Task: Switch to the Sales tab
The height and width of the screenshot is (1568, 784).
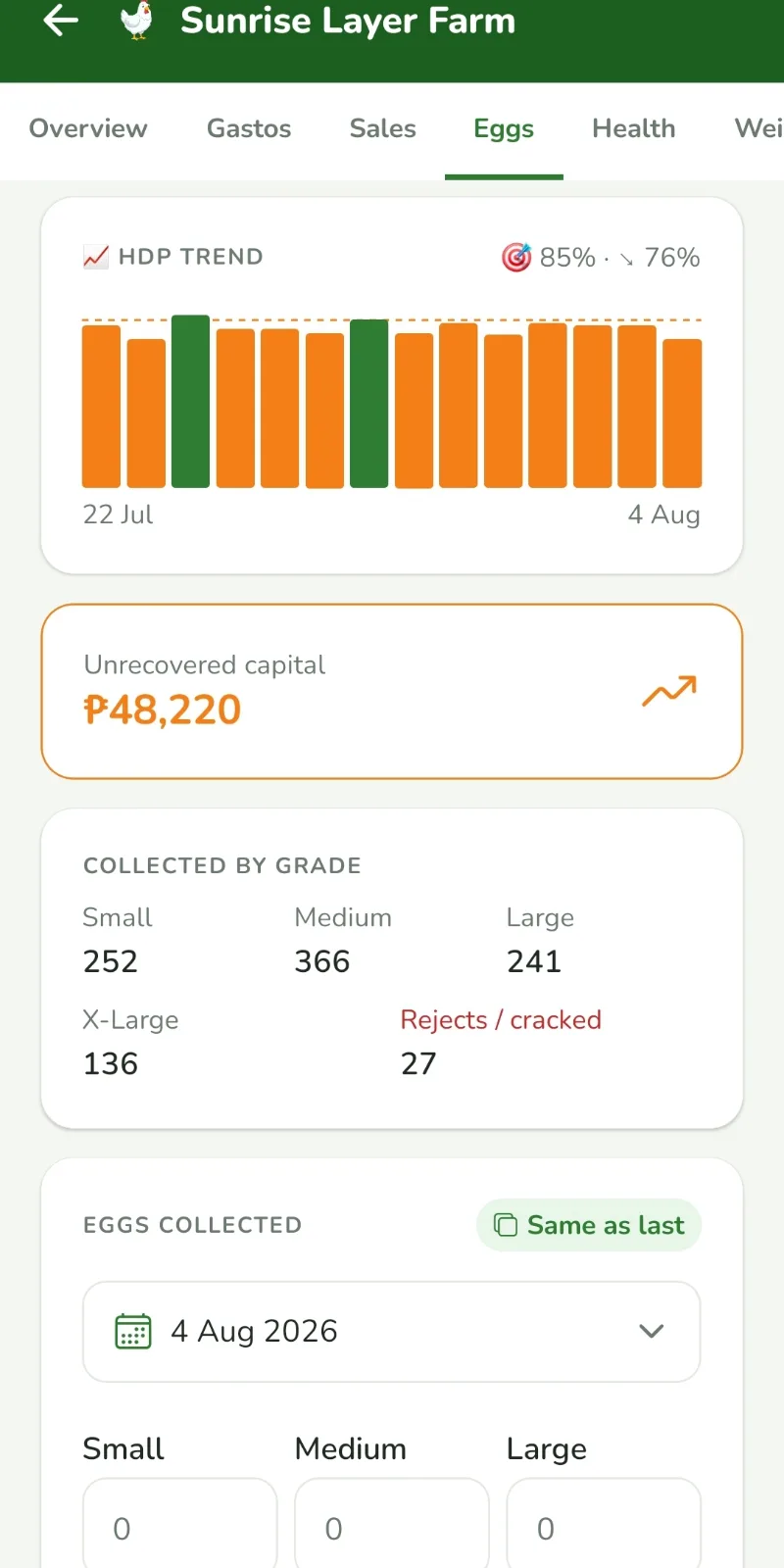Action: 383,128
